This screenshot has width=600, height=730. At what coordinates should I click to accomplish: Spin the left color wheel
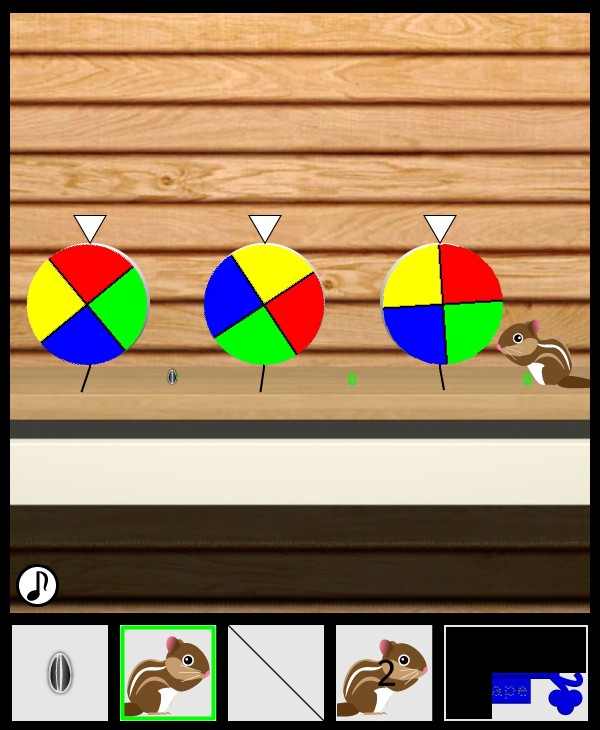click(88, 303)
